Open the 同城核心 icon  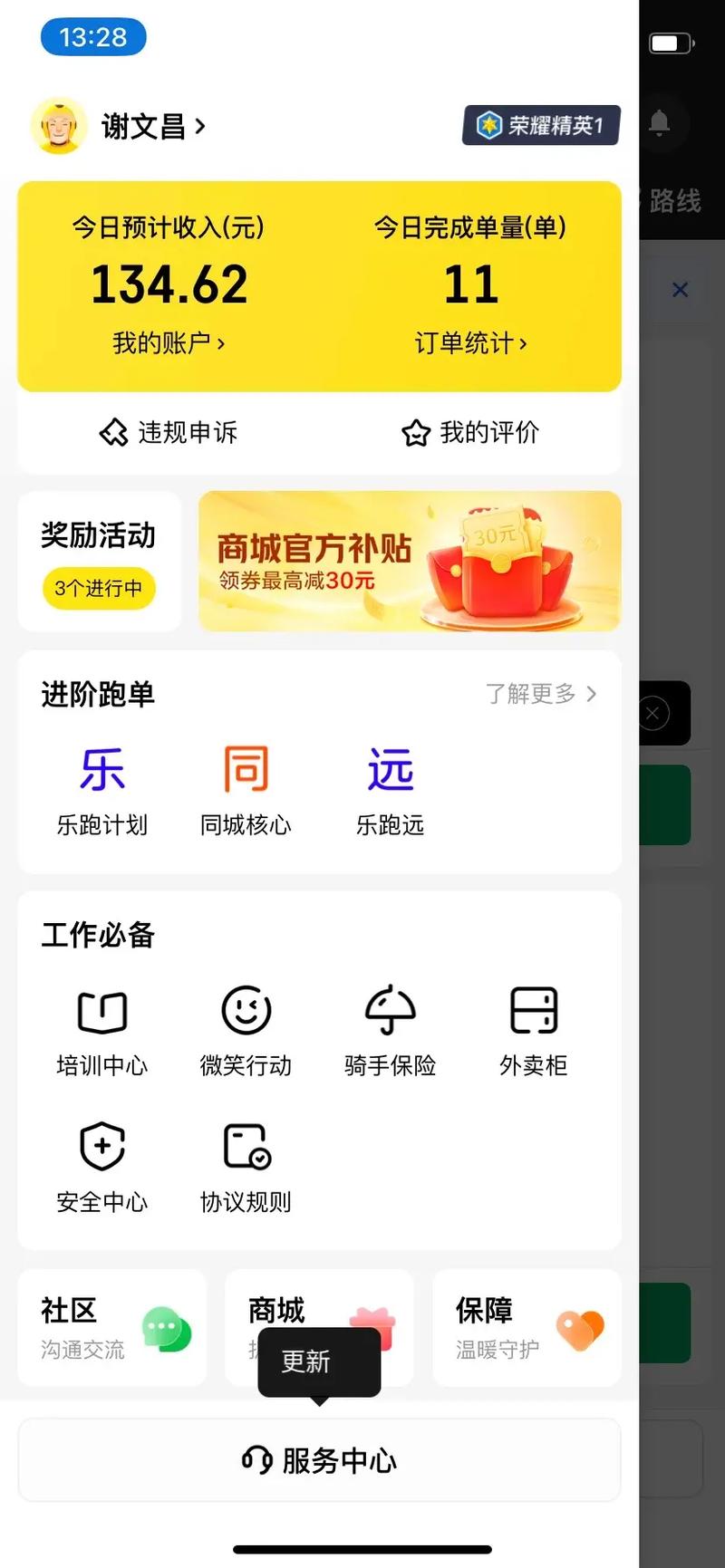(245, 788)
